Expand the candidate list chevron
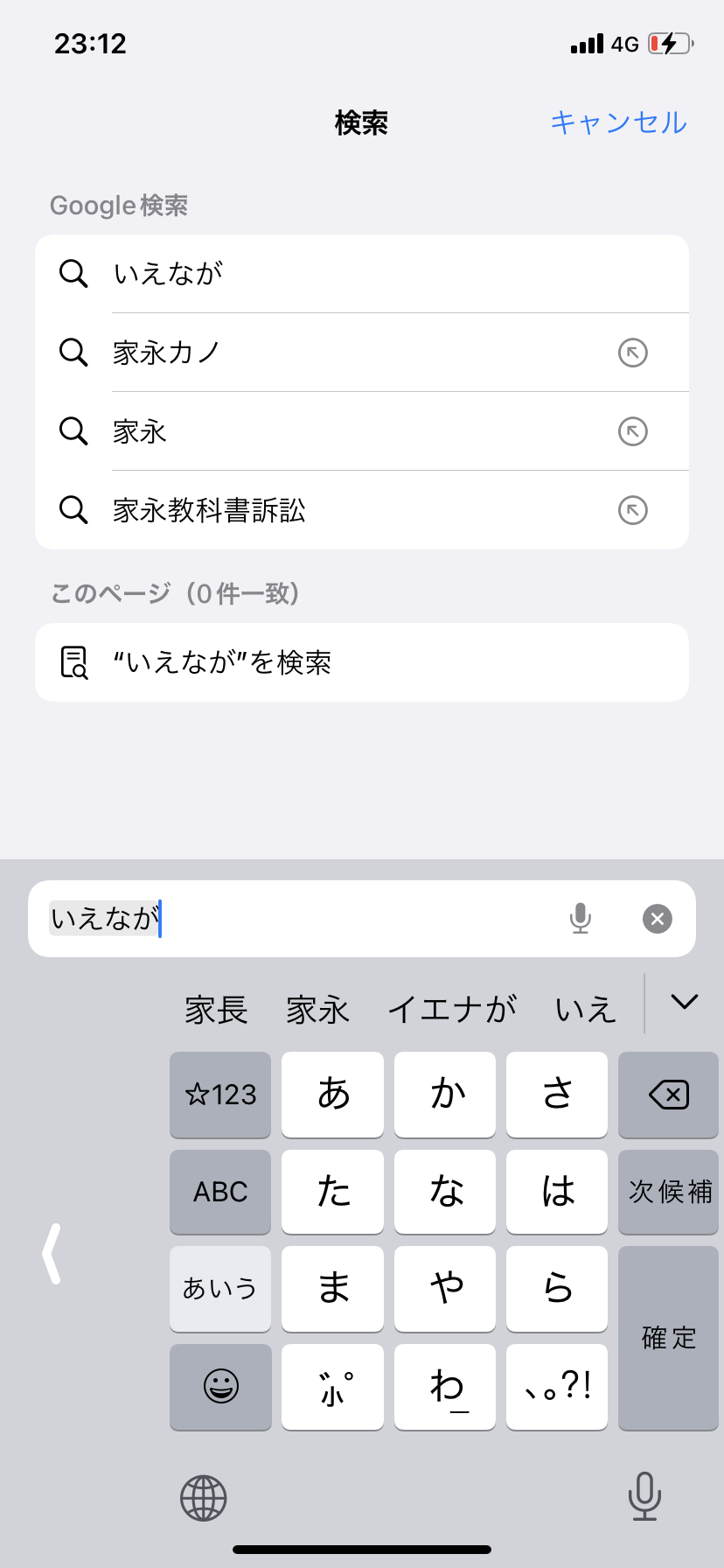Viewport: 724px width, 1568px height. pyautogui.click(x=685, y=1002)
